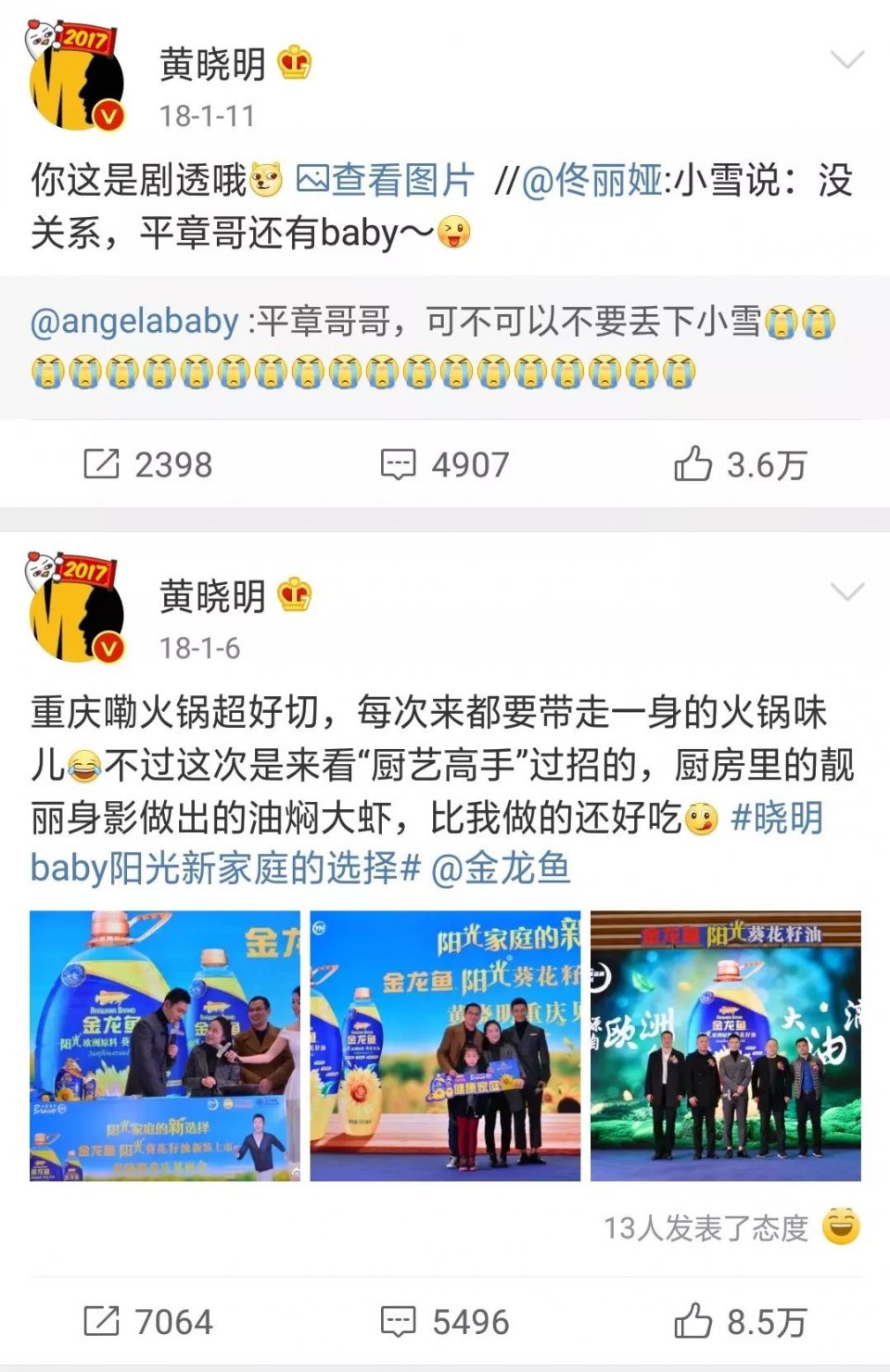Screen dimensions: 890x1372
Task: Comment on the post with 4907 comments
Action: [x=445, y=464]
